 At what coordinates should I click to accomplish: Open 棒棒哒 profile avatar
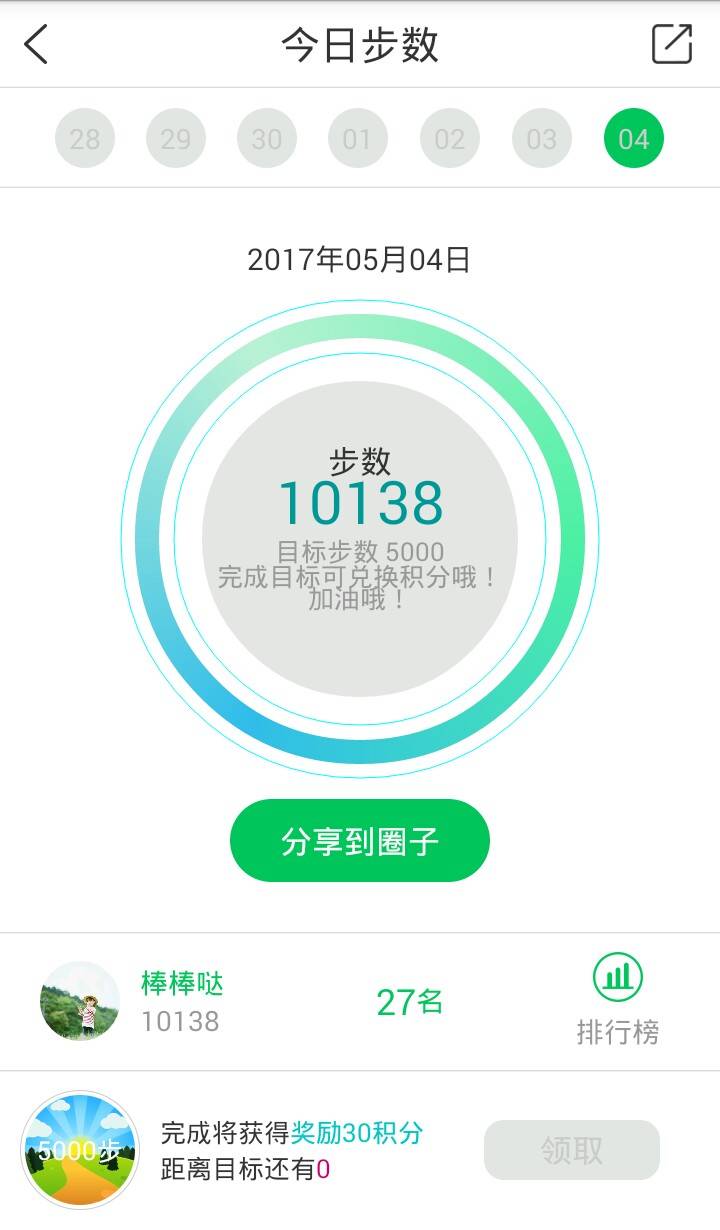80,1001
